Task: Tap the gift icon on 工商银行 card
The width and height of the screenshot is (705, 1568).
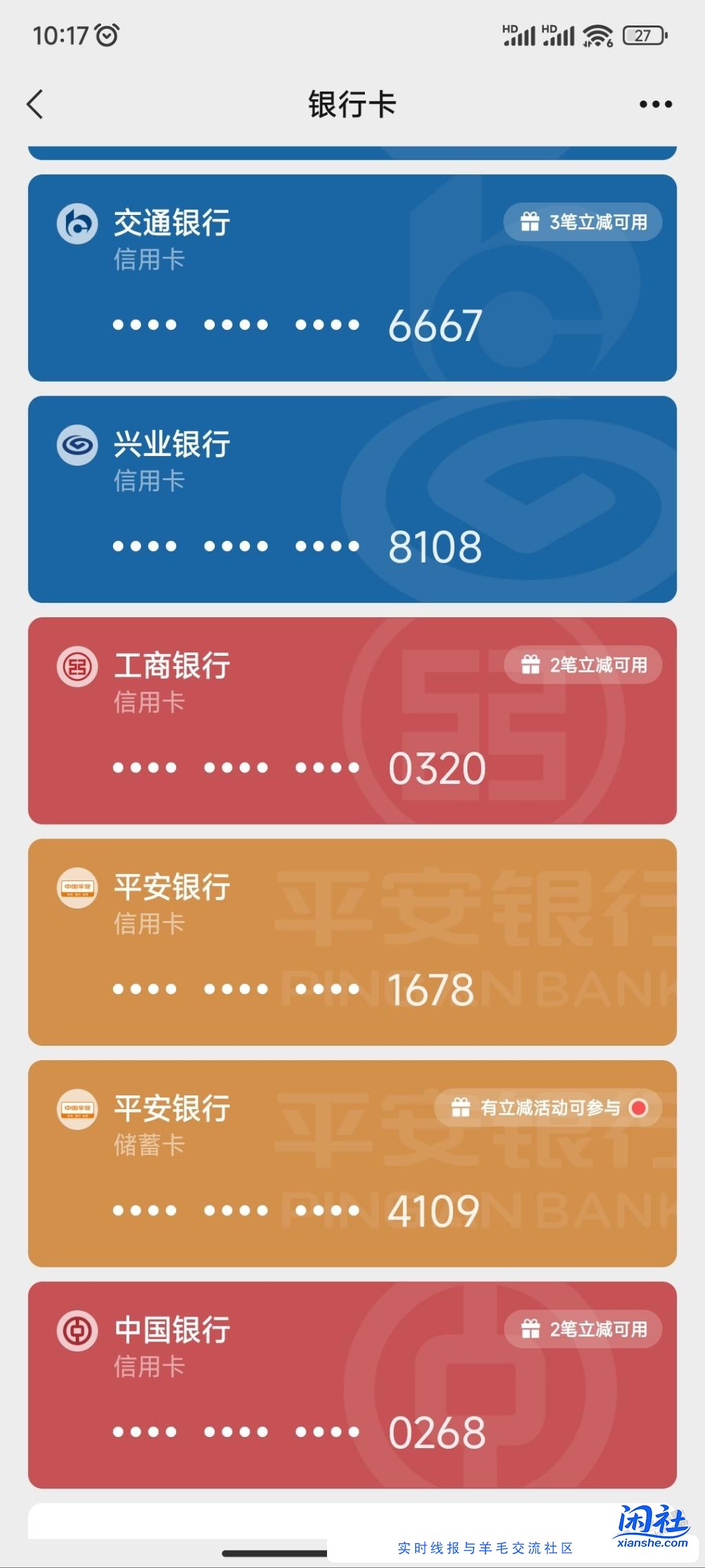Action: click(x=529, y=665)
